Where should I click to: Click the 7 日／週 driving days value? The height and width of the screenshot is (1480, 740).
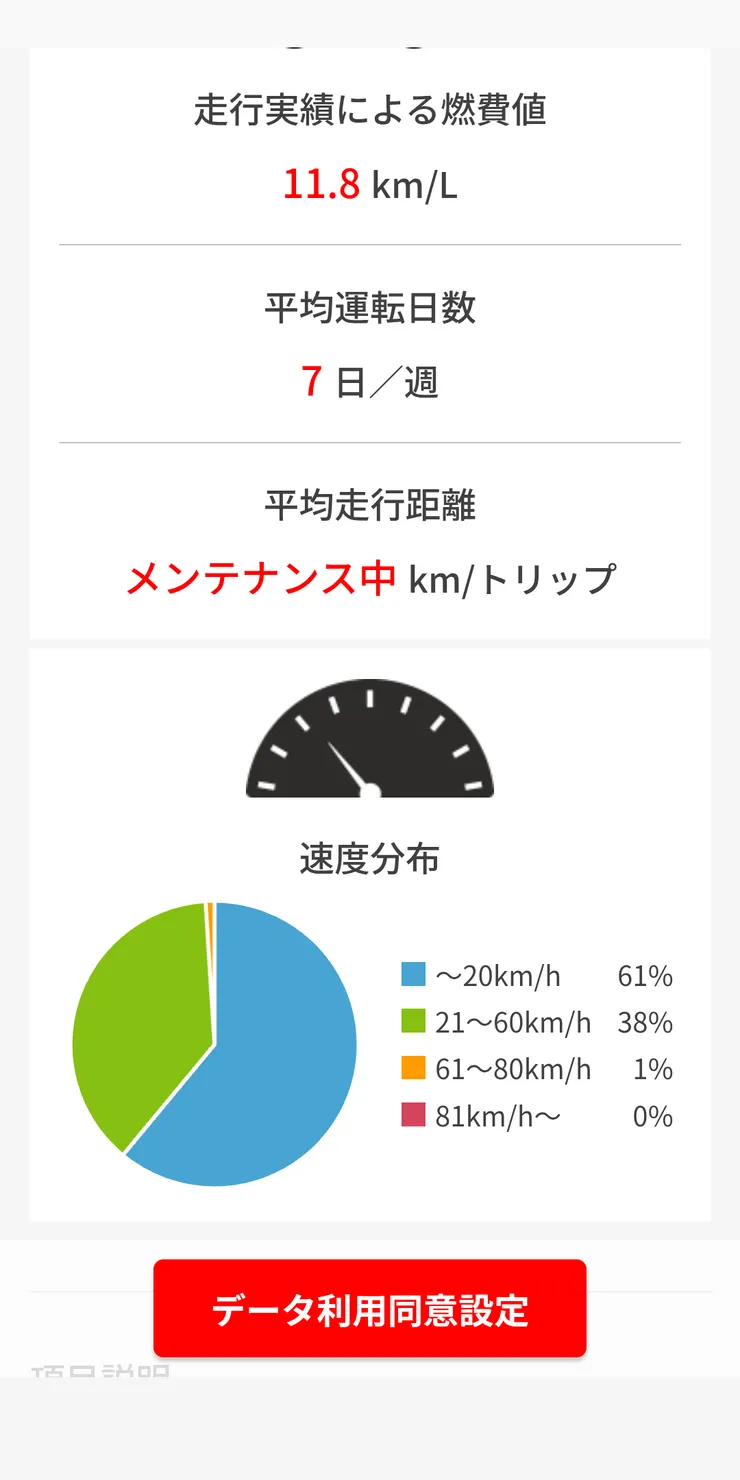tap(370, 382)
